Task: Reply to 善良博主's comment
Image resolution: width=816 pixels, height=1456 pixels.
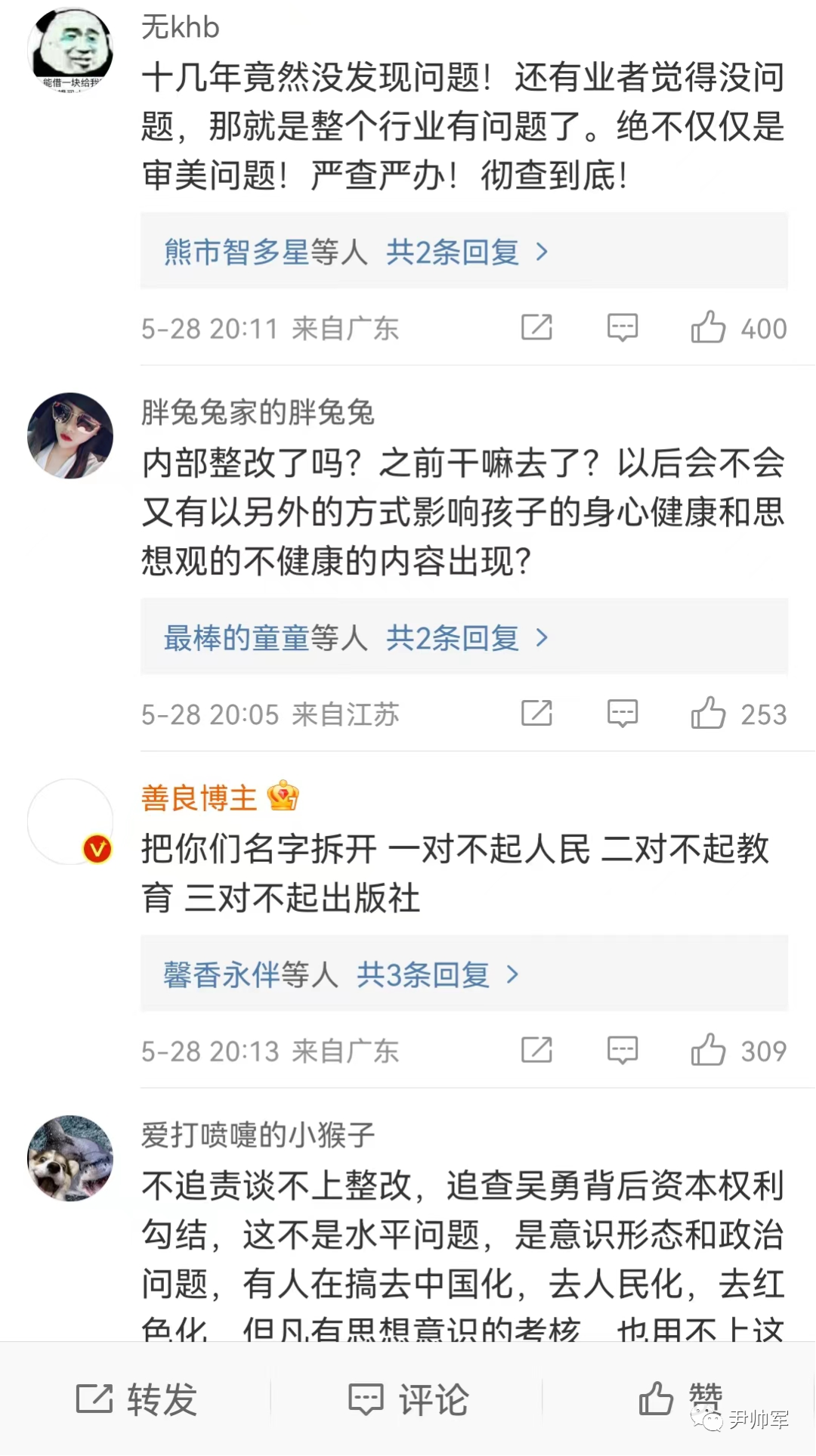Action: (x=623, y=1050)
